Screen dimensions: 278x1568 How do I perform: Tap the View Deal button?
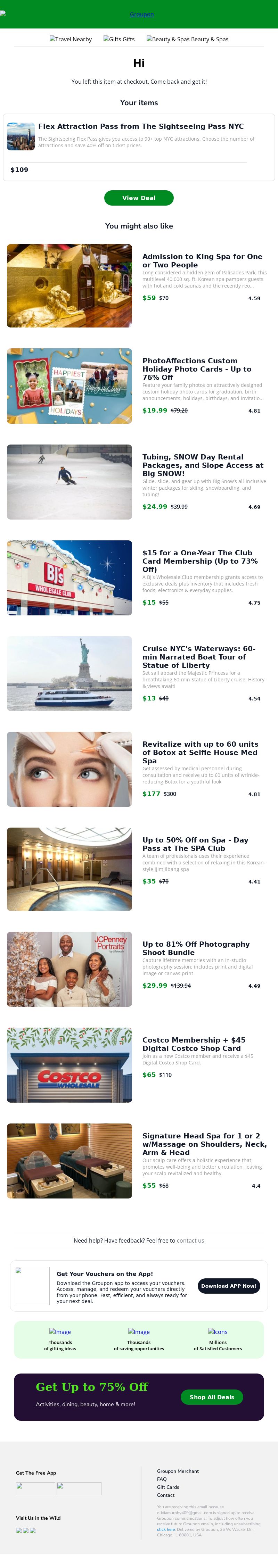tap(138, 198)
